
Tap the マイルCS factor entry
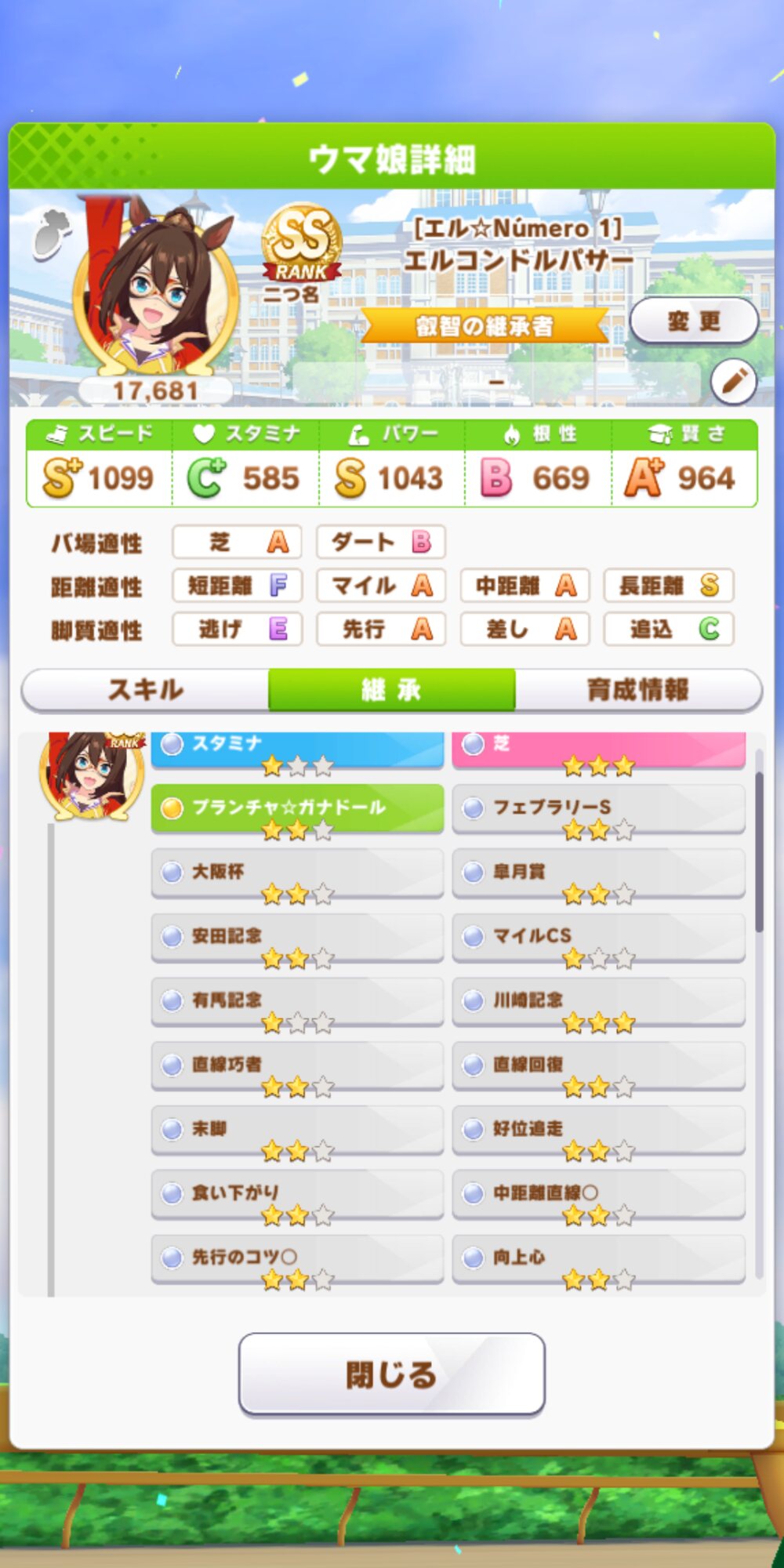598,937
